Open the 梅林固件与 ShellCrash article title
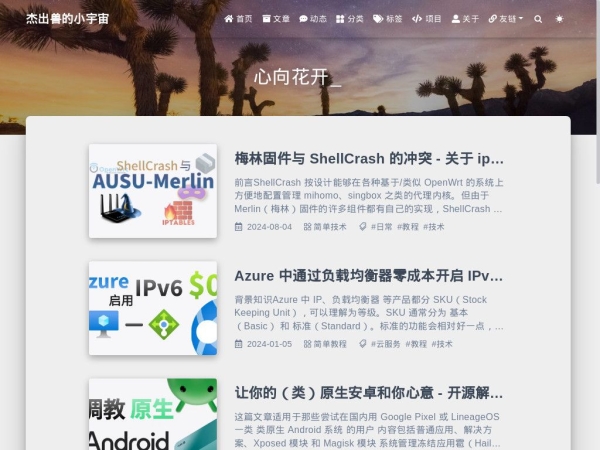The width and height of the screenshot is (600, 450). point(369,158)
